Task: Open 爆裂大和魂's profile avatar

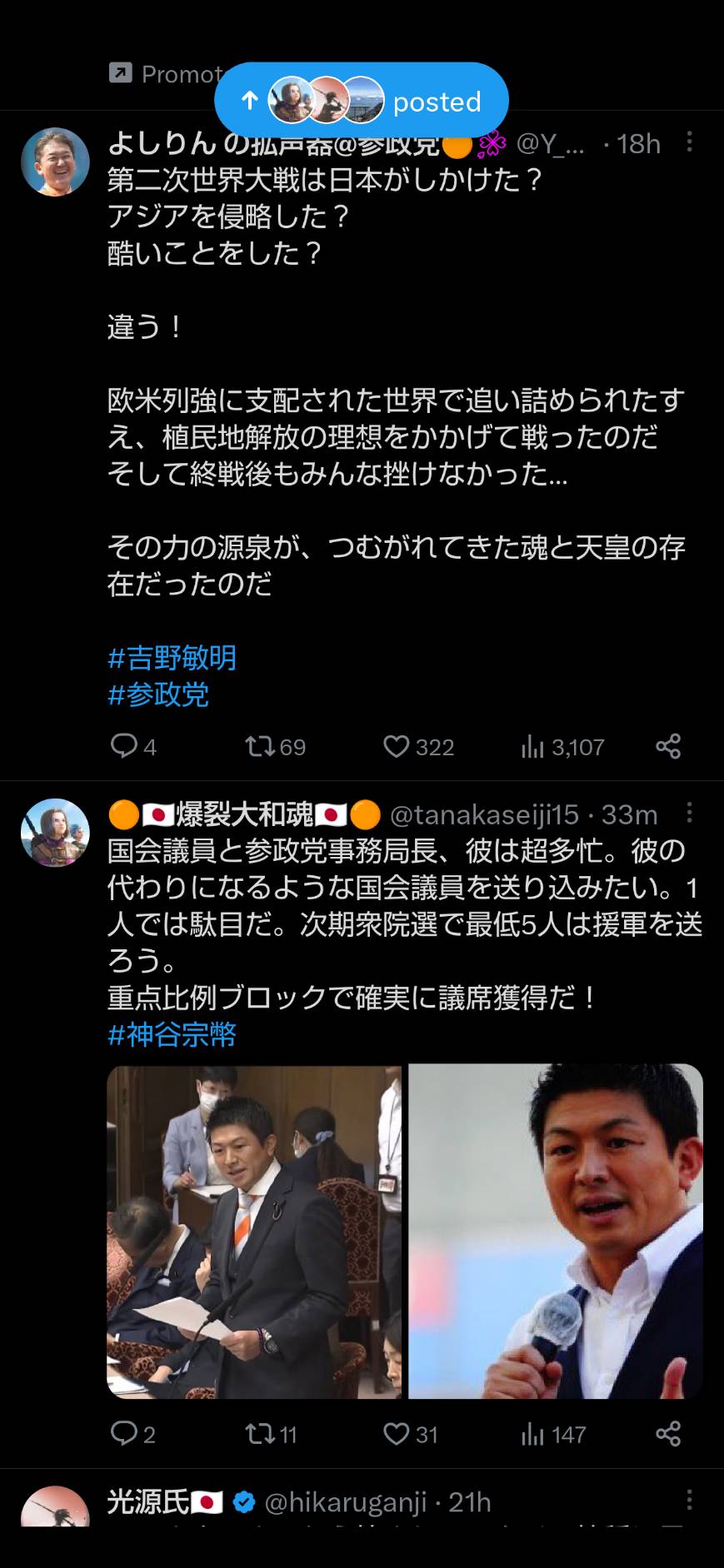Action: [55, 833]
